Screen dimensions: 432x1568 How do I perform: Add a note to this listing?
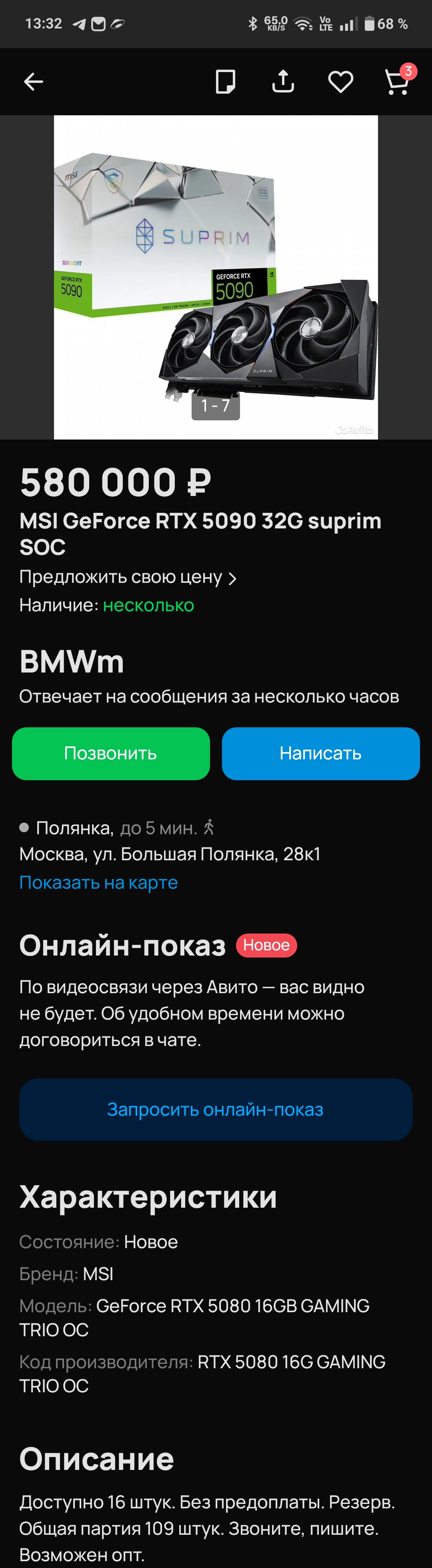[226, 82]
